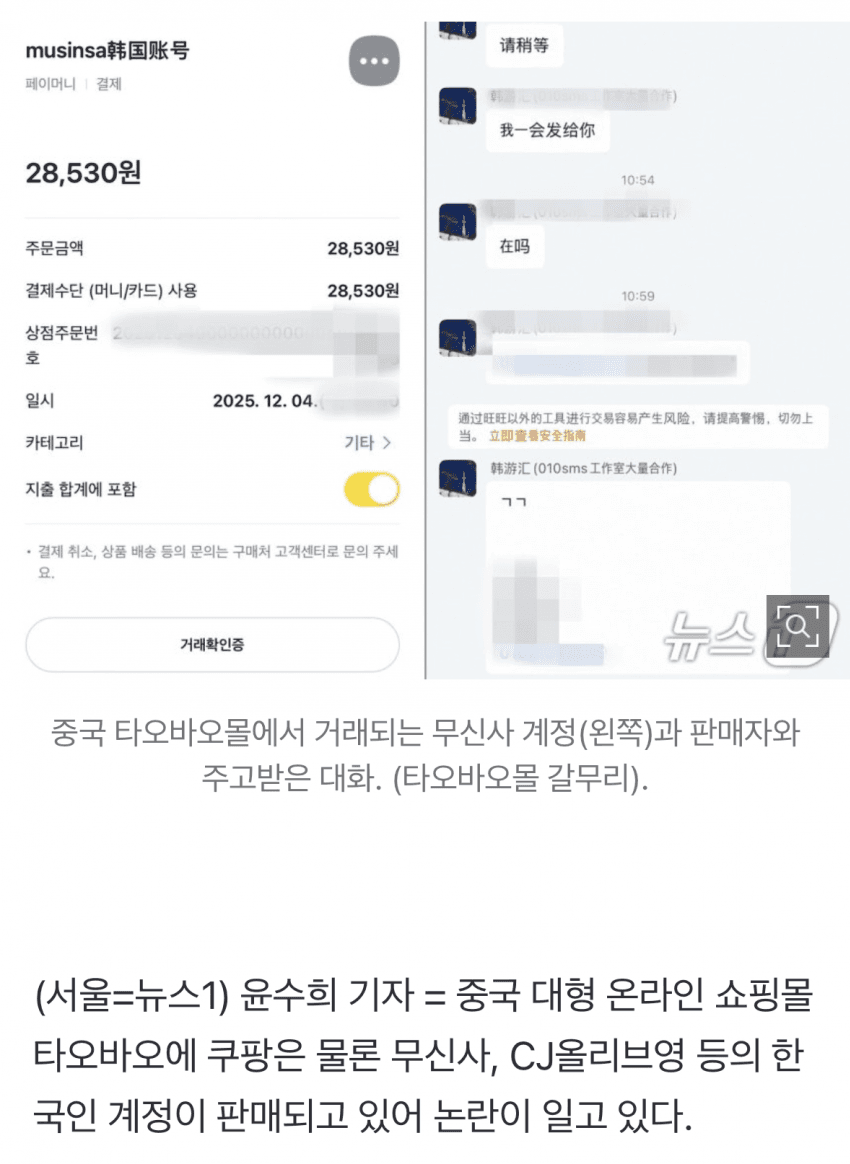
Task: Tap the image search lens icon
Action: (x=797, y=625)
